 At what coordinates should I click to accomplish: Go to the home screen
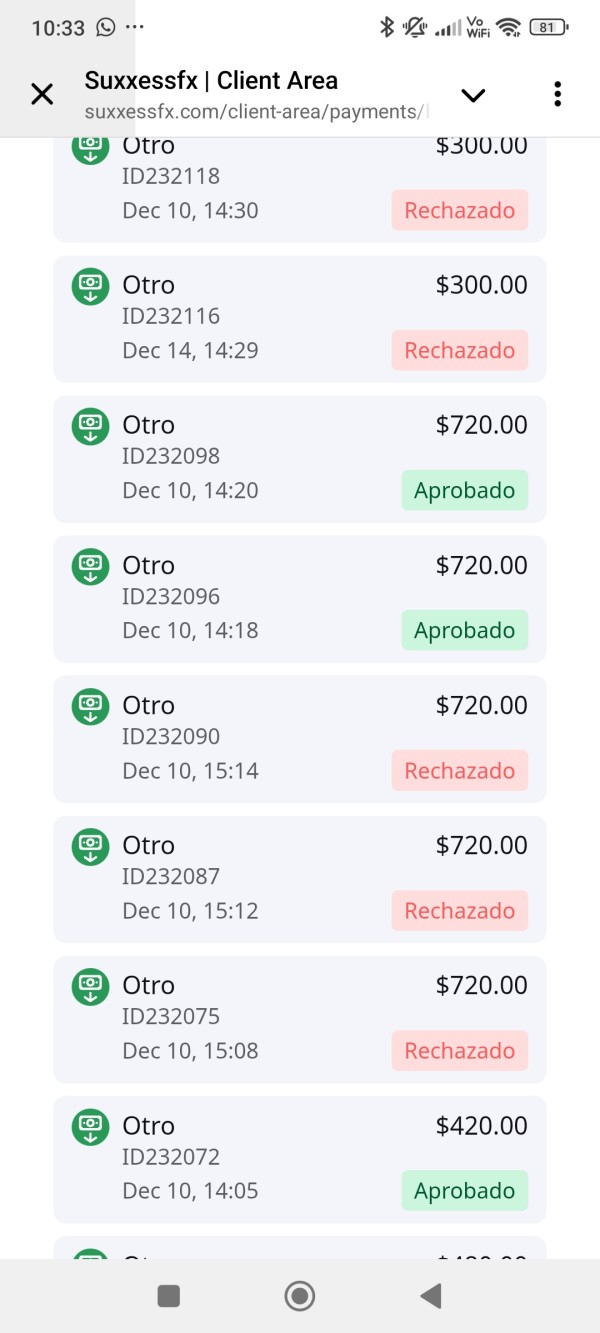tap(299, 1296)
